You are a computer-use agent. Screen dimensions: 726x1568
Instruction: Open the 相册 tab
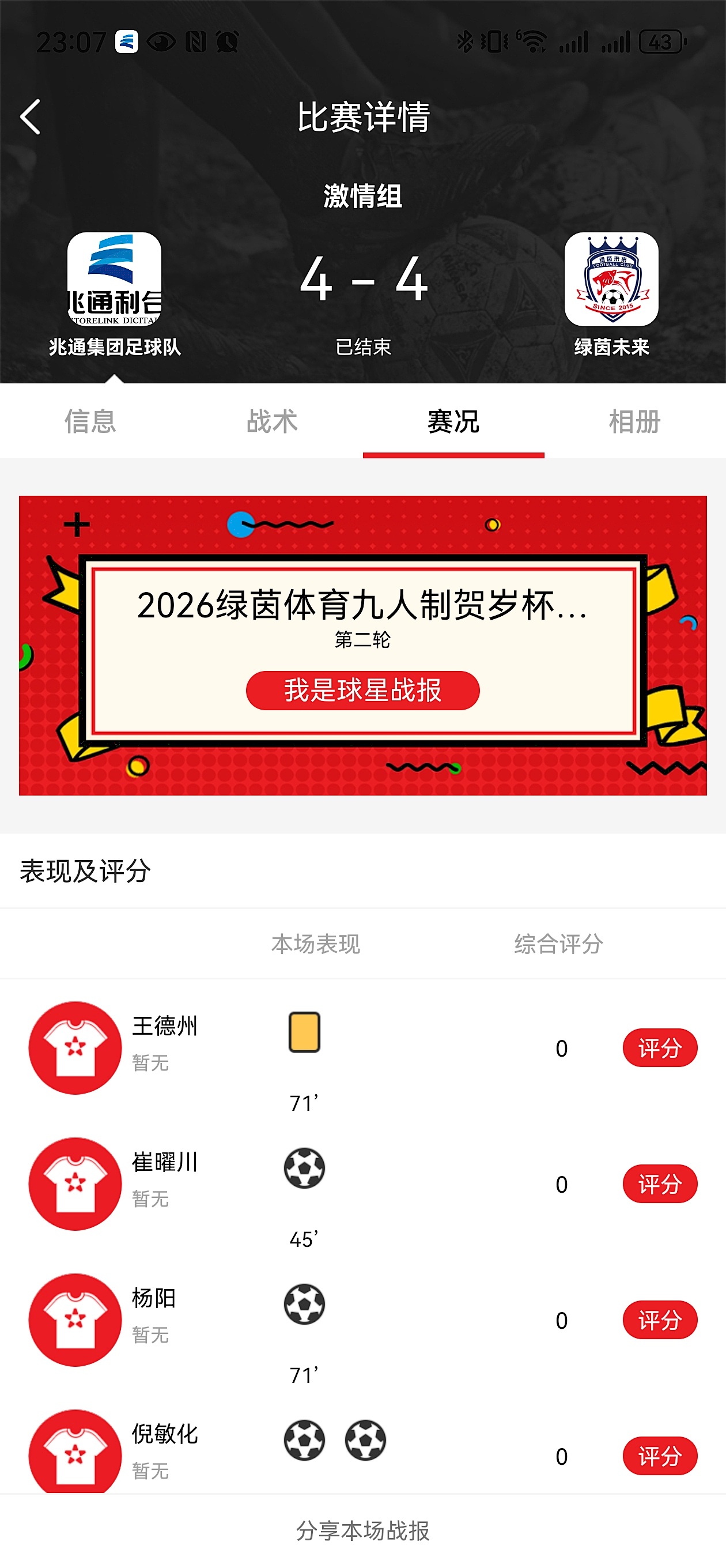click(634, 421)
